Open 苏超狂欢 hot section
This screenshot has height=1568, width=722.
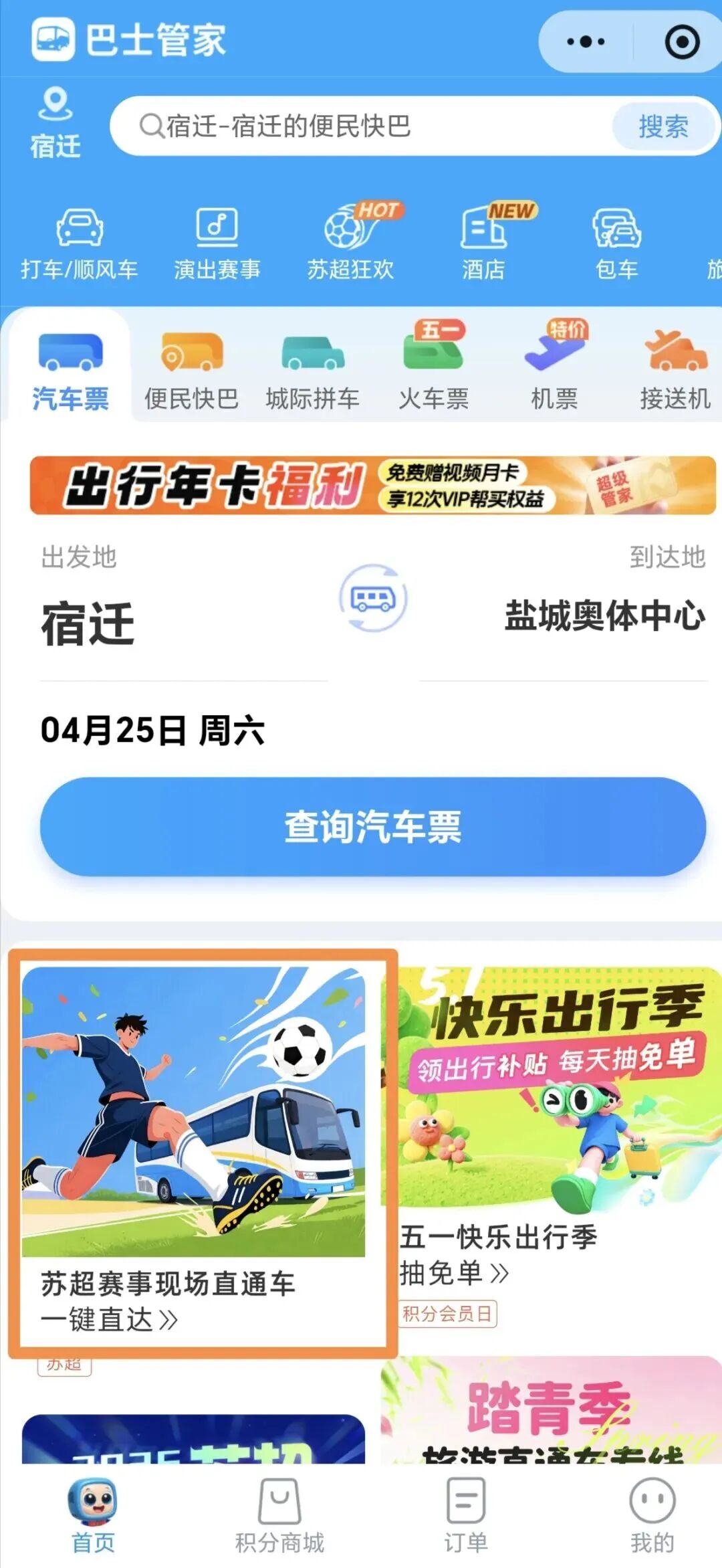351,242
